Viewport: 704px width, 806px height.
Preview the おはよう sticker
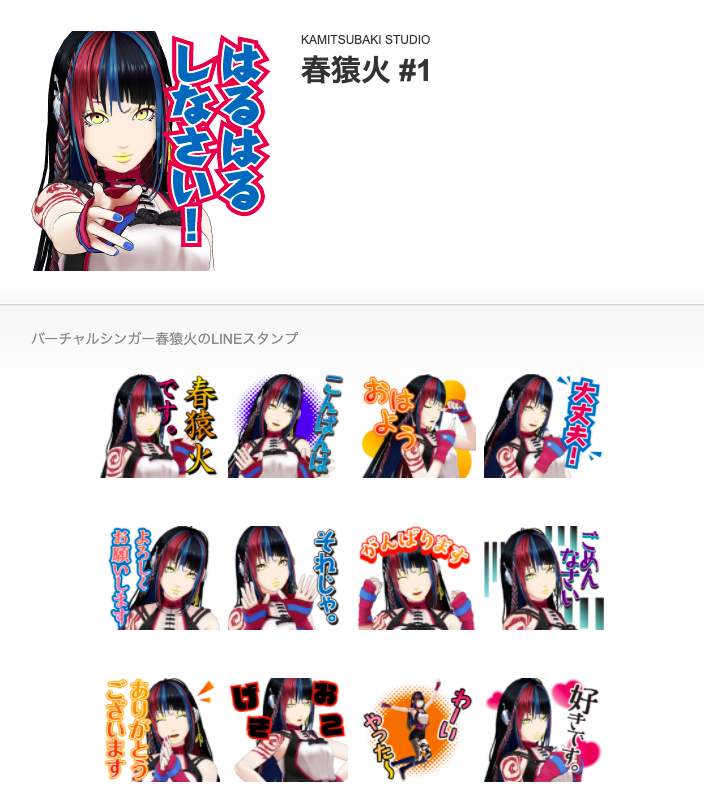[x=416, y=426]
